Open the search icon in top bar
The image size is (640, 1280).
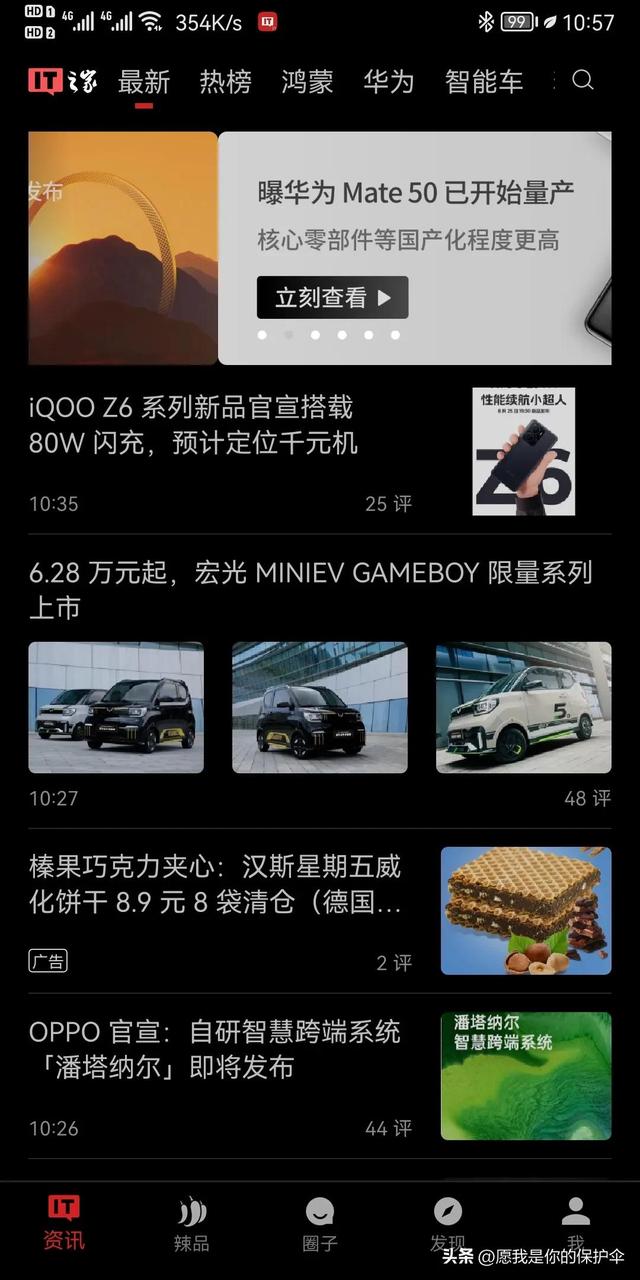583,81
